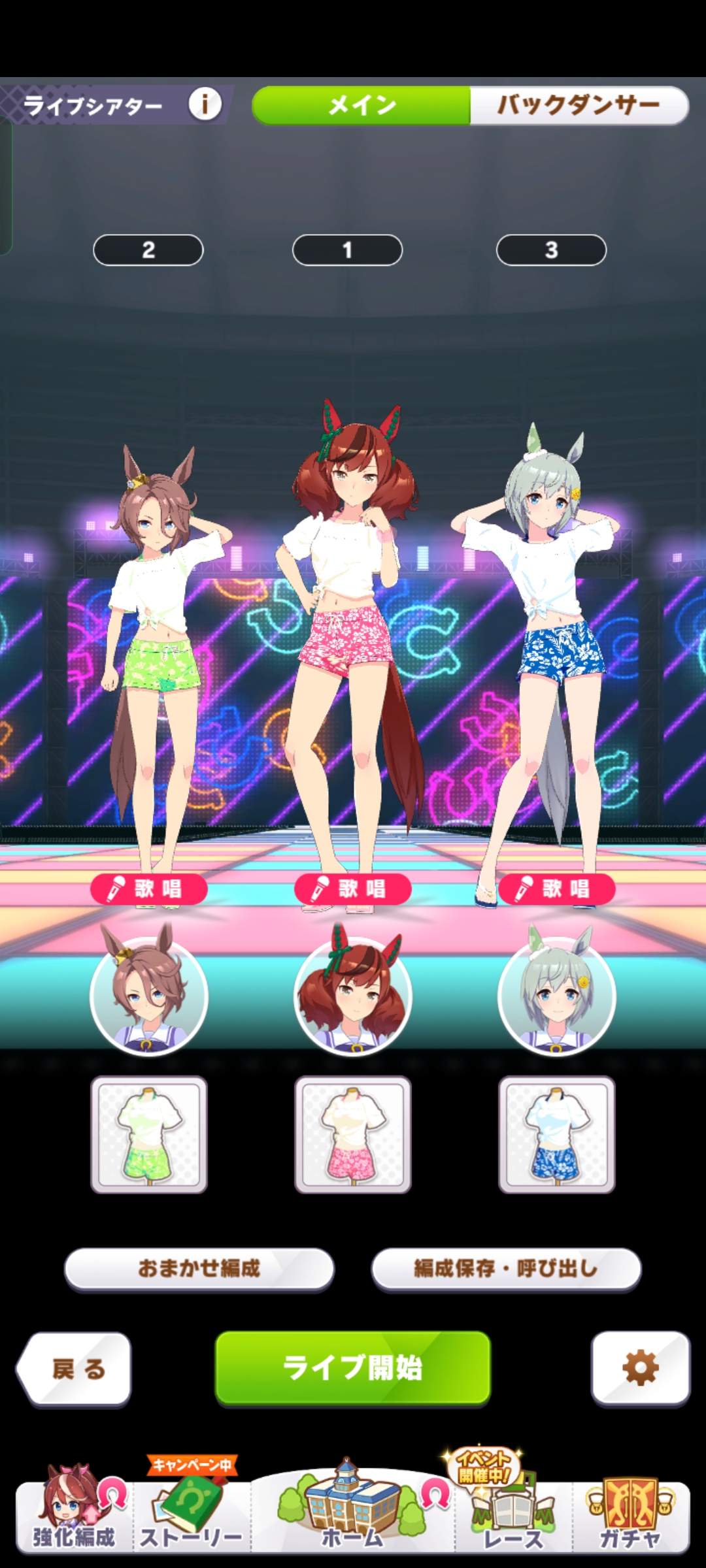Screen dimensions: 706x1568
Task: Switch to the メイン tab
Action: coord(361,105)
